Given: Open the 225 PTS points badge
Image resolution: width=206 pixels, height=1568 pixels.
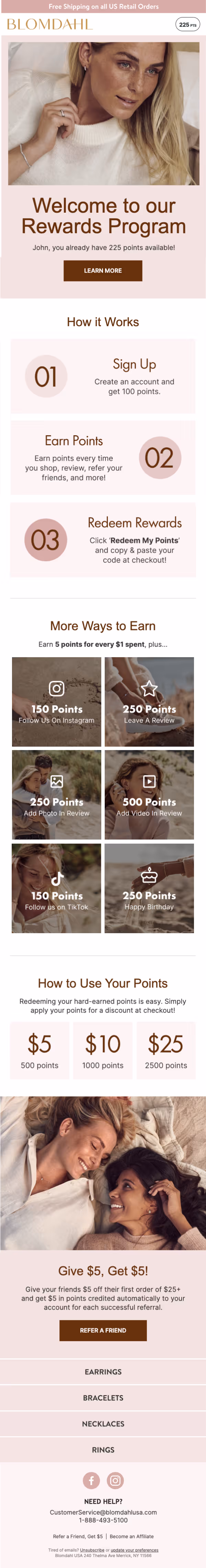Looking at the screenshot, I should point(187,24).
